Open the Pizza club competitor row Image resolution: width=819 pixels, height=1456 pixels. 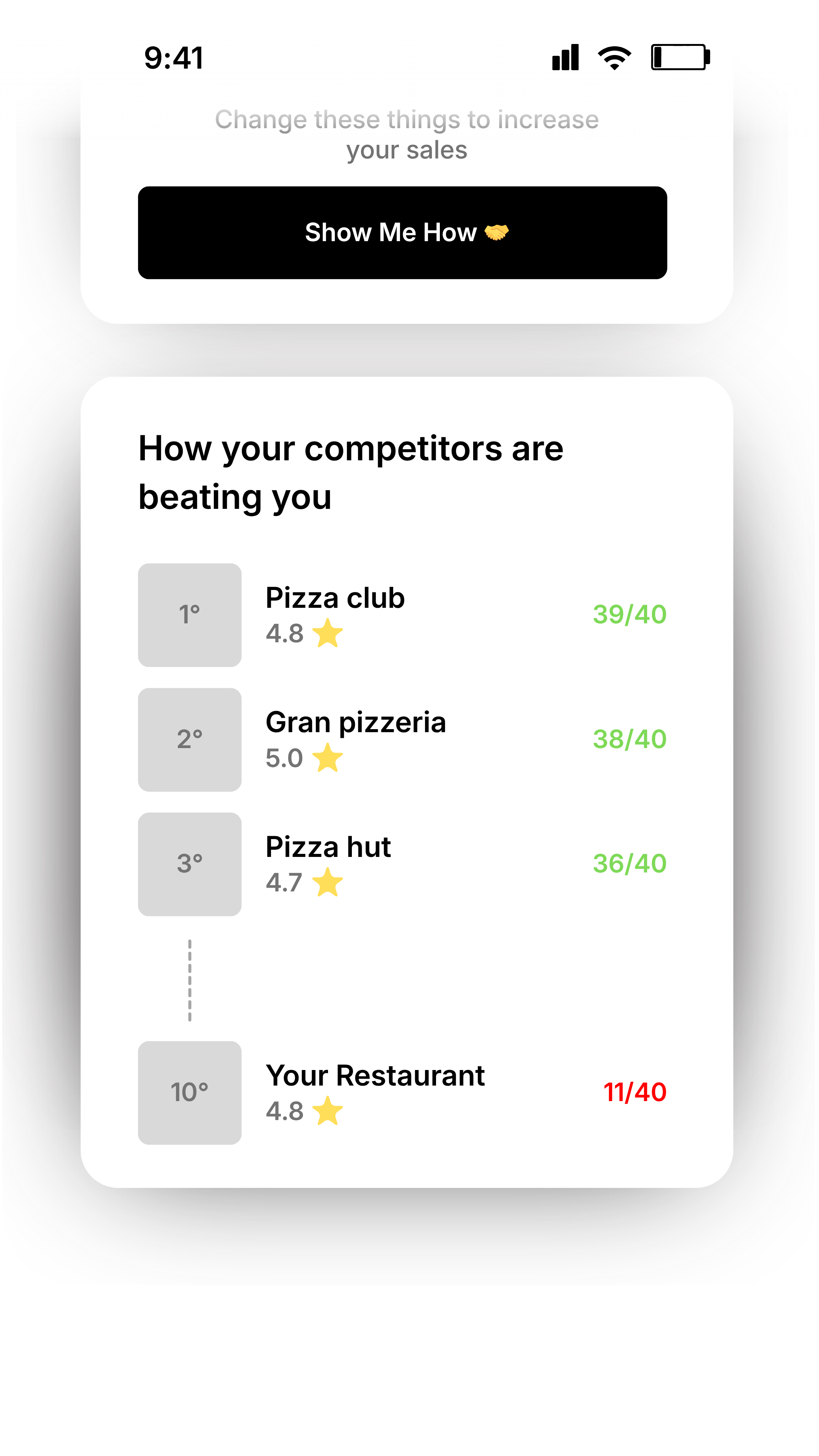click(402, 615)
